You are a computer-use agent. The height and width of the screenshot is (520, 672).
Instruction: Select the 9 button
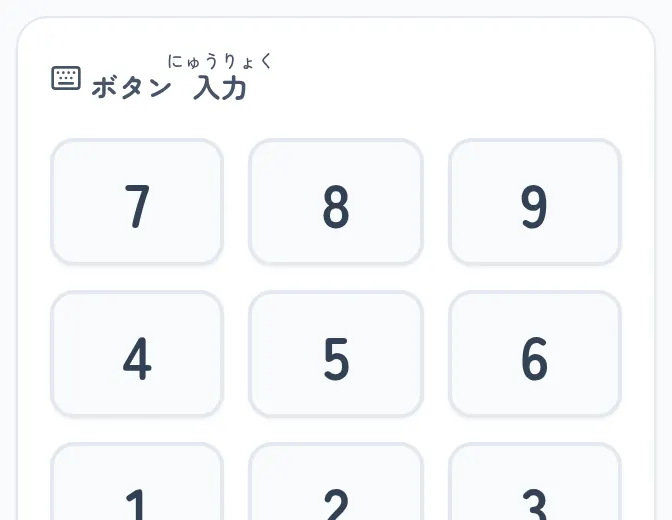[x=535, y=201]
